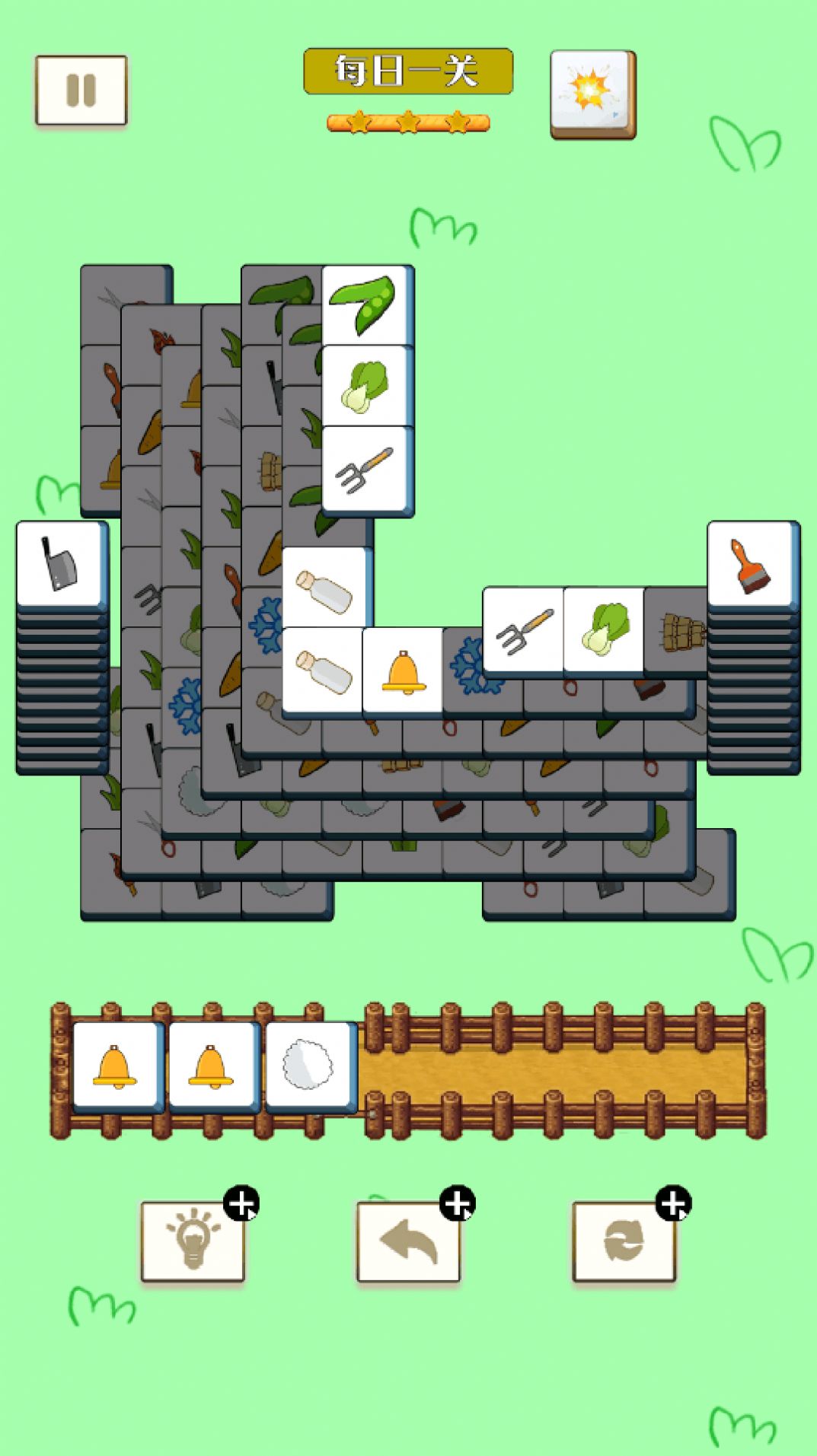Open the explosion booster tile
The image size is (817, 1456).
pyautogui.click(x=592, y=93)
